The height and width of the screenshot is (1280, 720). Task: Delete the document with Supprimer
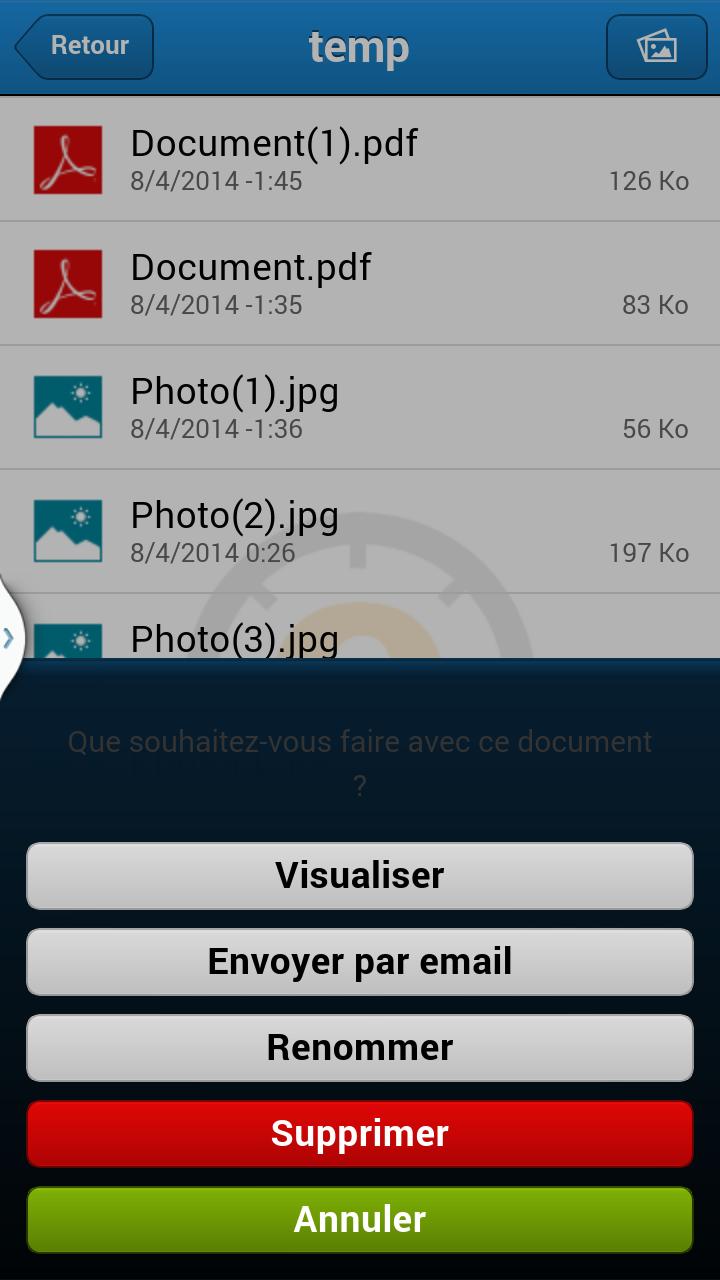(360, 1133)
